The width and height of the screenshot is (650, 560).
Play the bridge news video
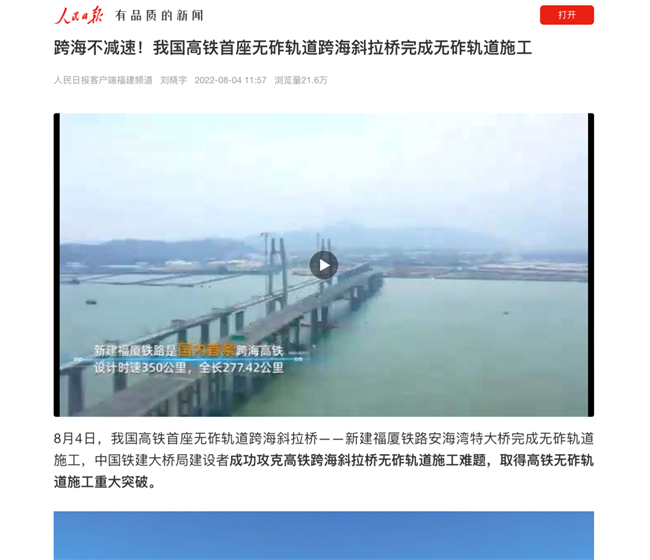(x=323, y=265)
